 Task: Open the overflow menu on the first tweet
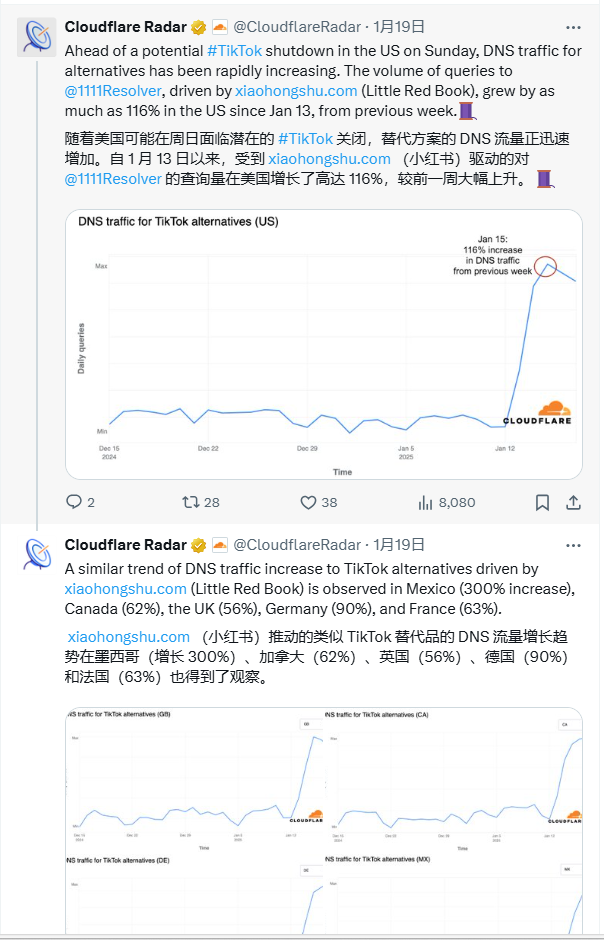click(x=573, y=28)
